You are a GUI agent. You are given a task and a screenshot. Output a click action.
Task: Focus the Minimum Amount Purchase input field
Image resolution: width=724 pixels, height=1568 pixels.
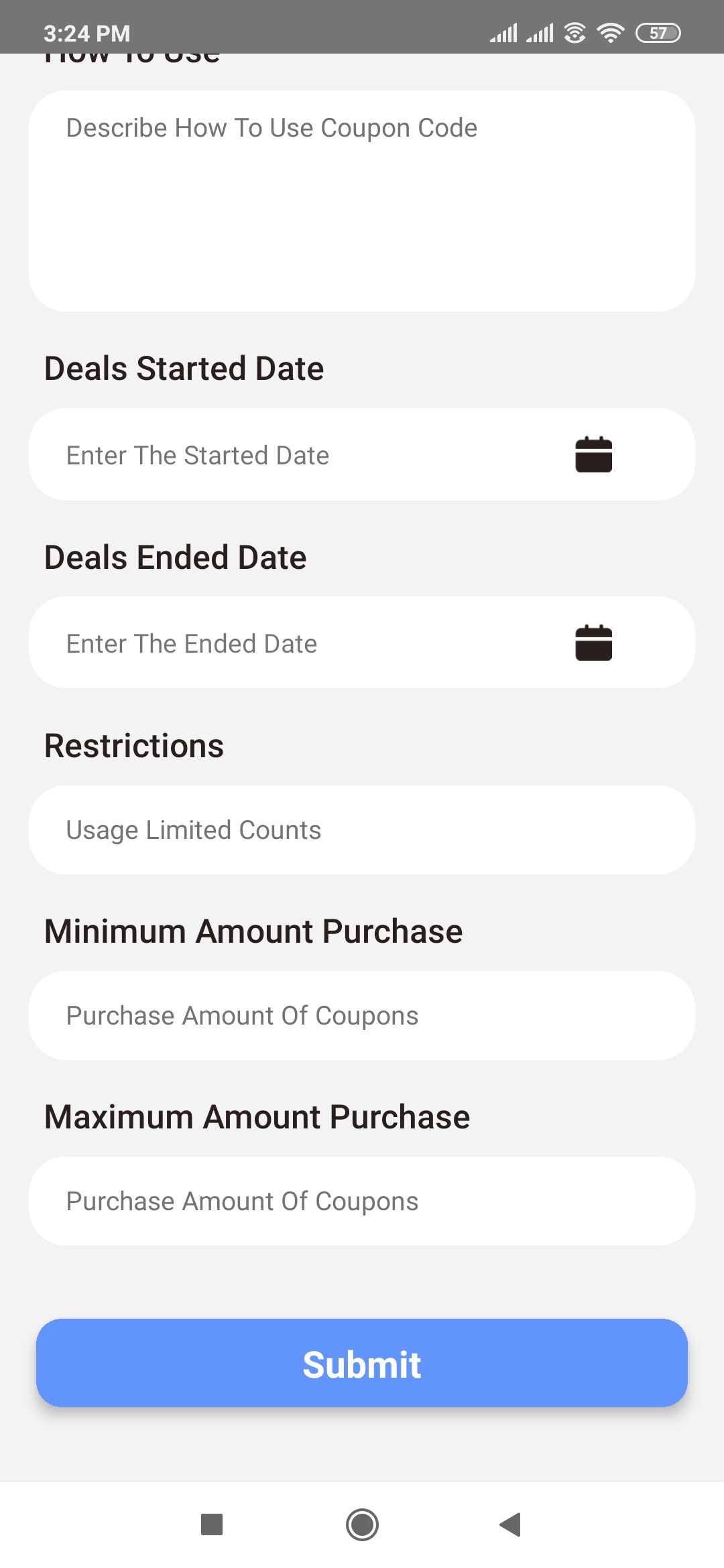coord(362,1015)
